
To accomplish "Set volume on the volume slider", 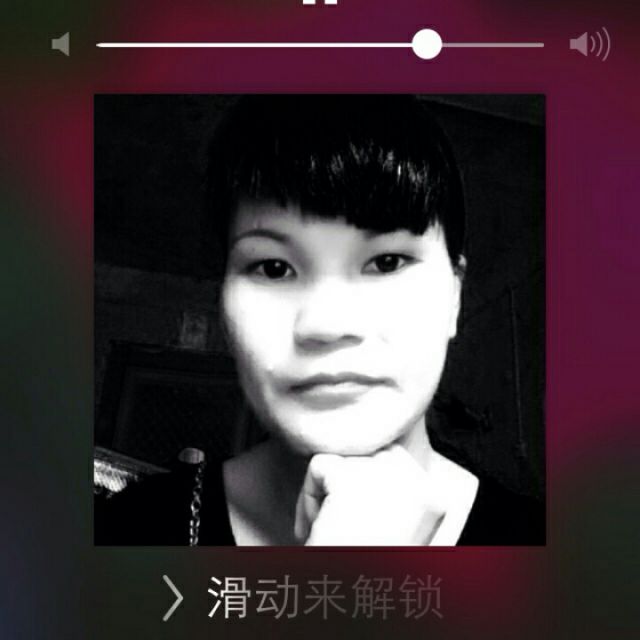I will point(427,44).
